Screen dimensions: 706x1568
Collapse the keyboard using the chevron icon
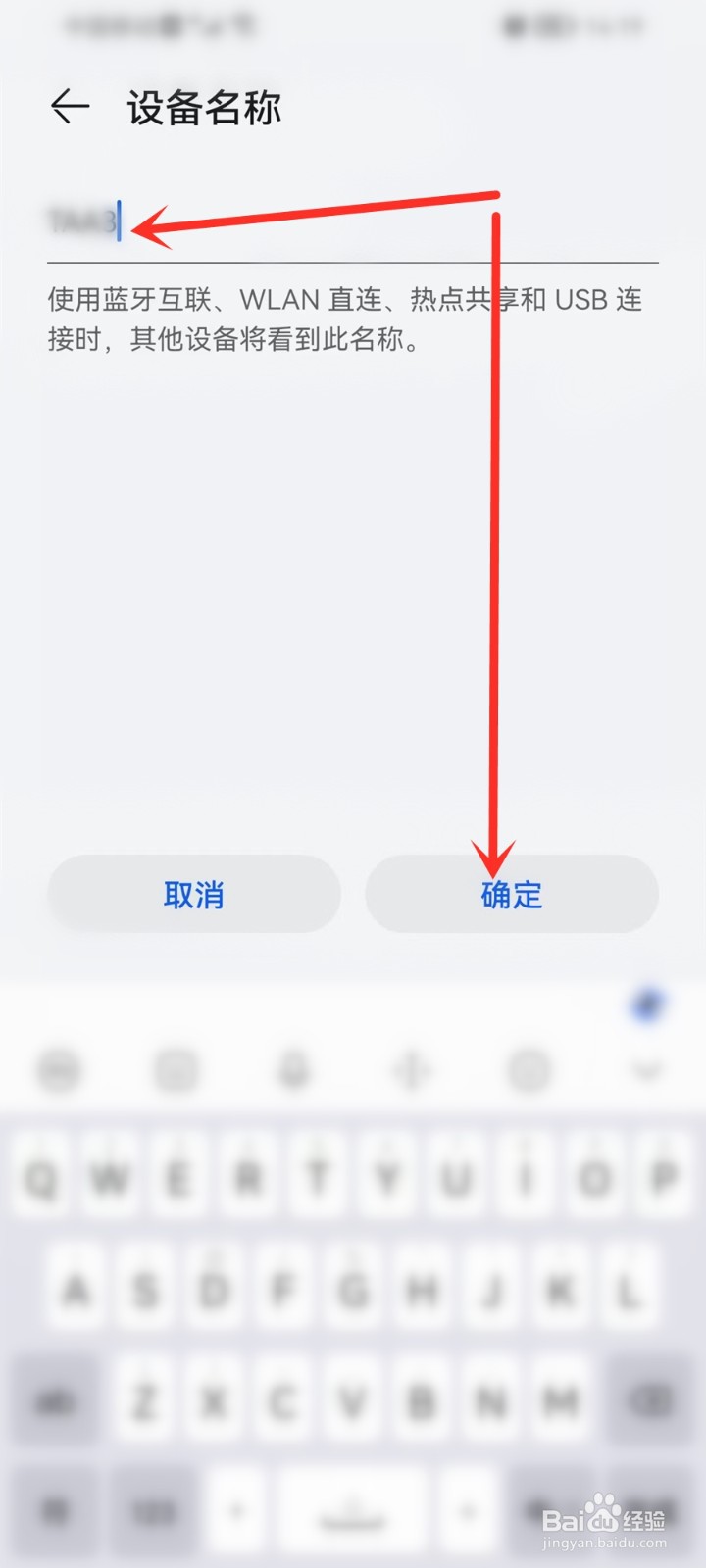pyautogui.click(x=647, y=1070)
